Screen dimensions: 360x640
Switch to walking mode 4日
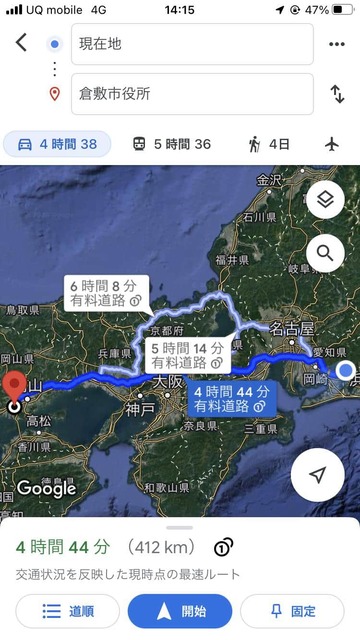[x=269, y=144]
